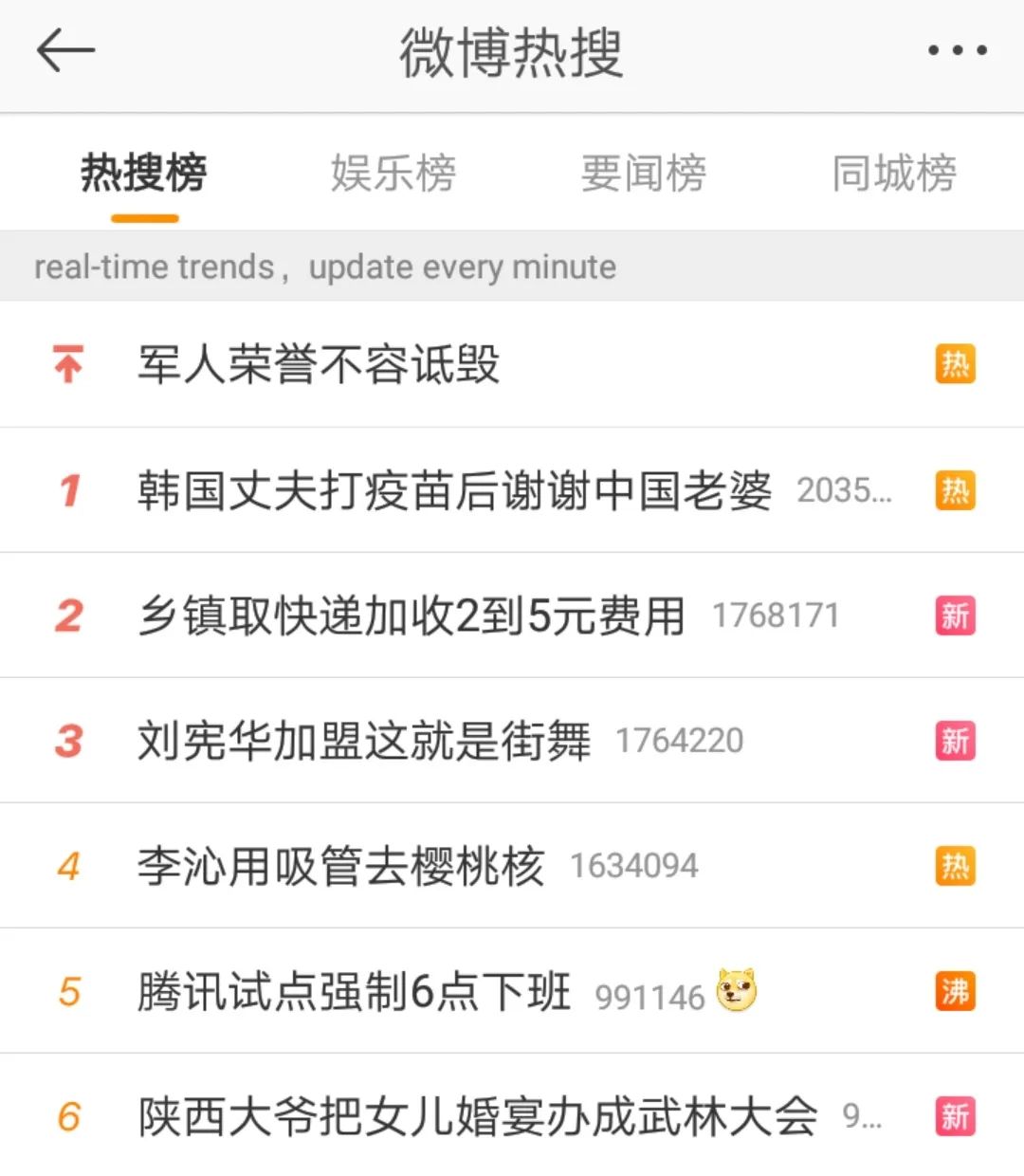Open trend 腾讯试点强制6点下班

click(x=354, y=992)
